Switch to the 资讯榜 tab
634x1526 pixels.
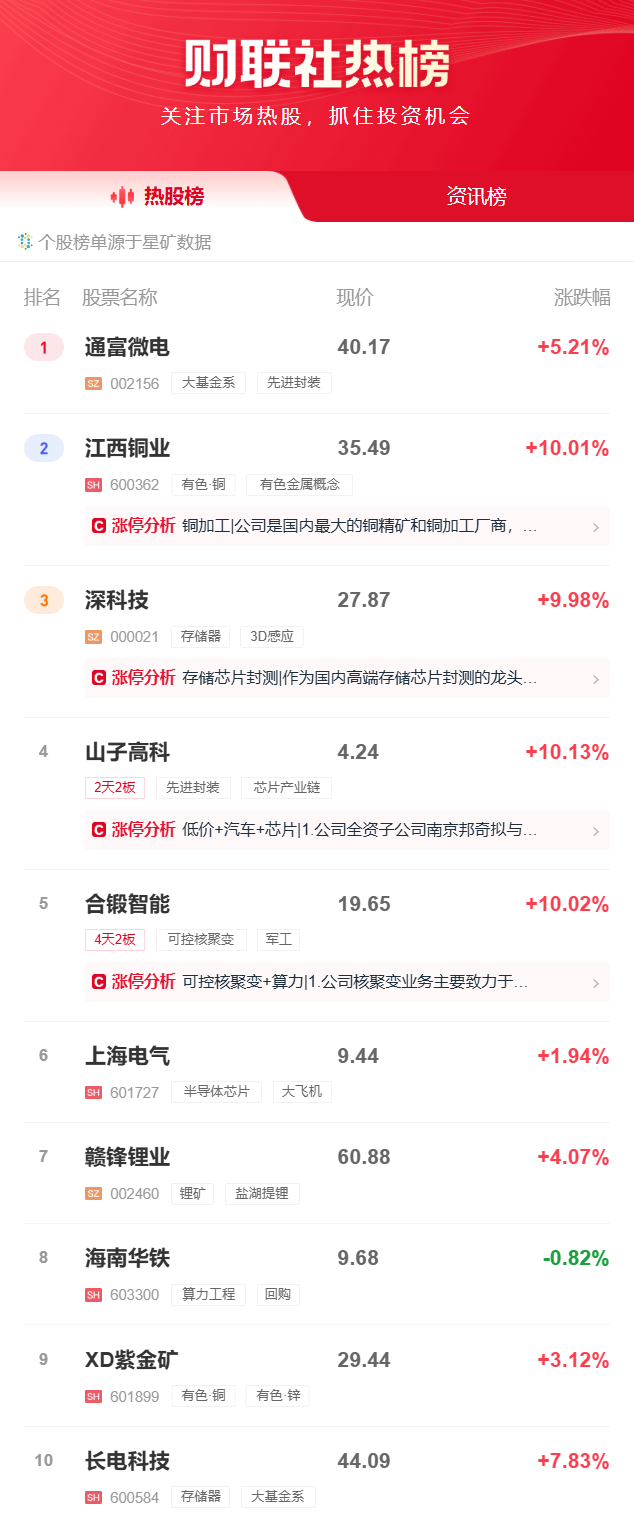pos(476,196)
